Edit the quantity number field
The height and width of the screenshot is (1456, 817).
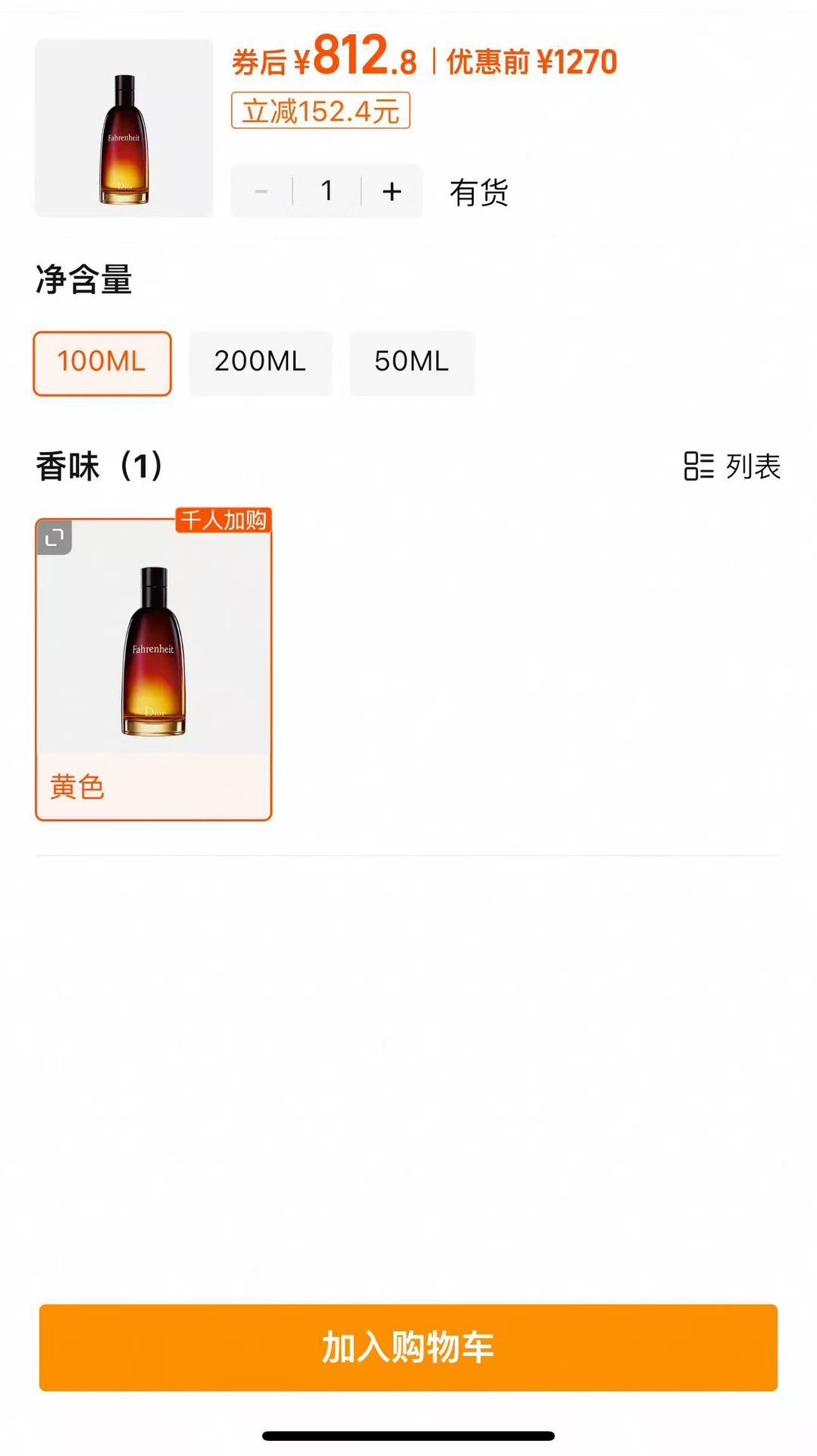tap(327, 191)
